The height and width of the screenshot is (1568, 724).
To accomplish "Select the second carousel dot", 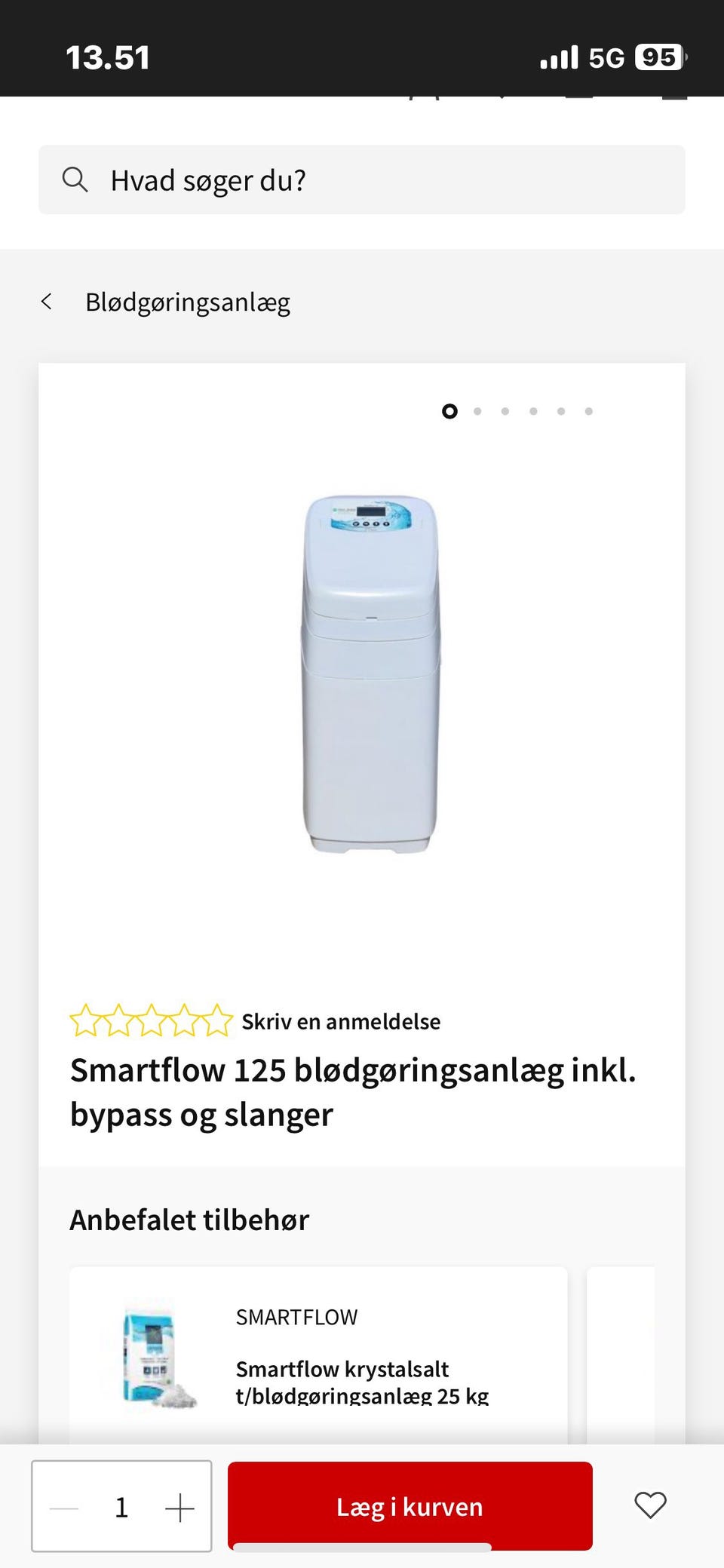I will (477, 411).
